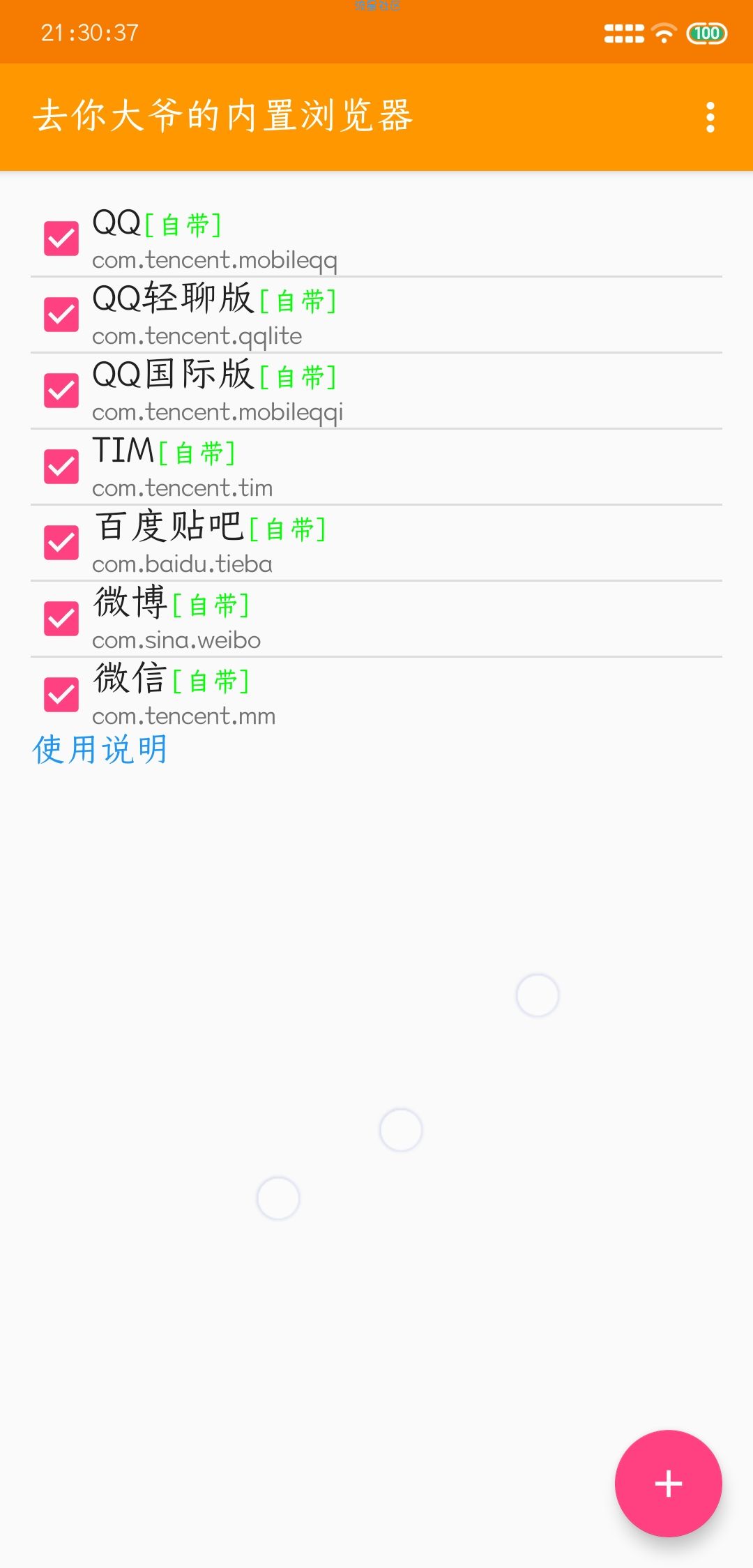The height and width of the screenshot is (1568, 753).
Task: Toggle the QQ轻聊版 checkbox
Action: (61, 315)
